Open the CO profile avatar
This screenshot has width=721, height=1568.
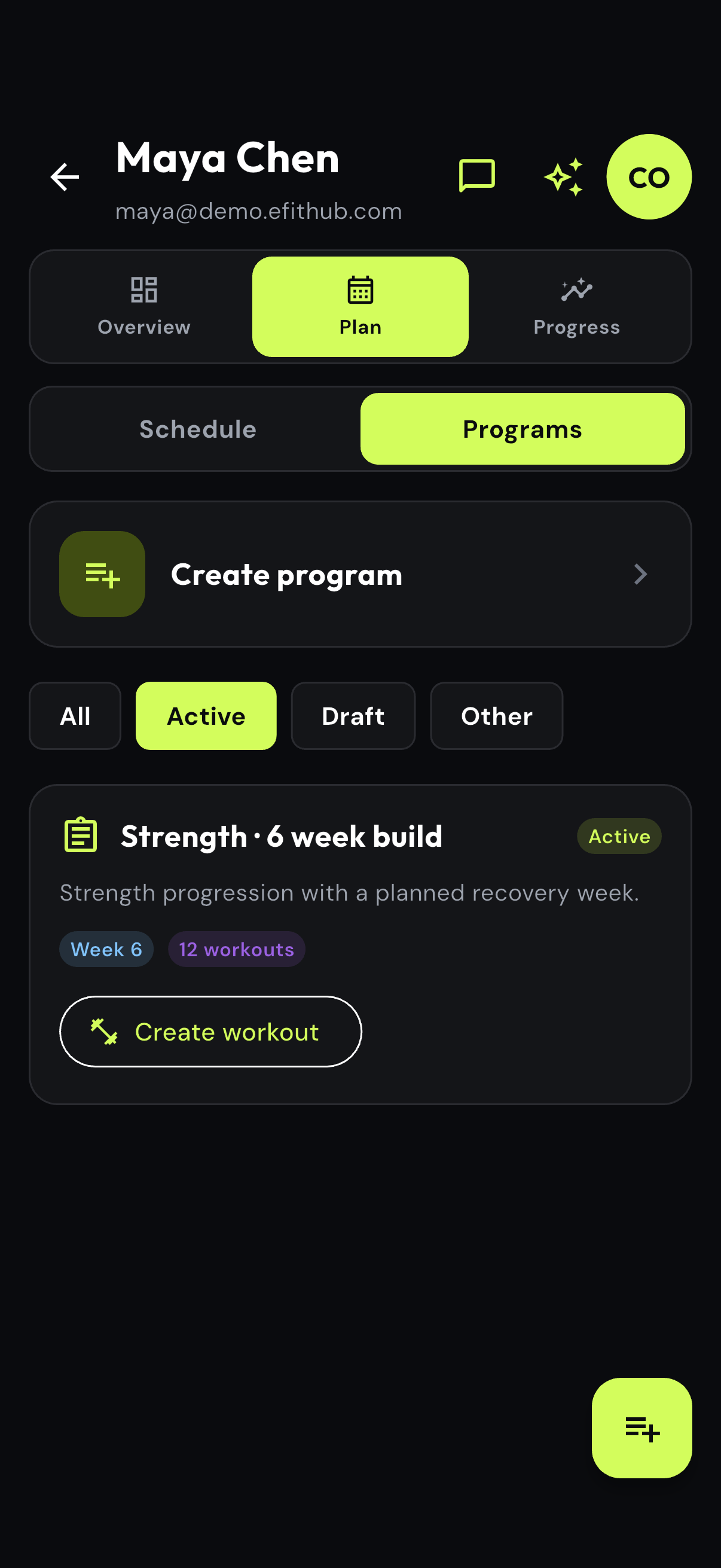[x=649, y=176]
